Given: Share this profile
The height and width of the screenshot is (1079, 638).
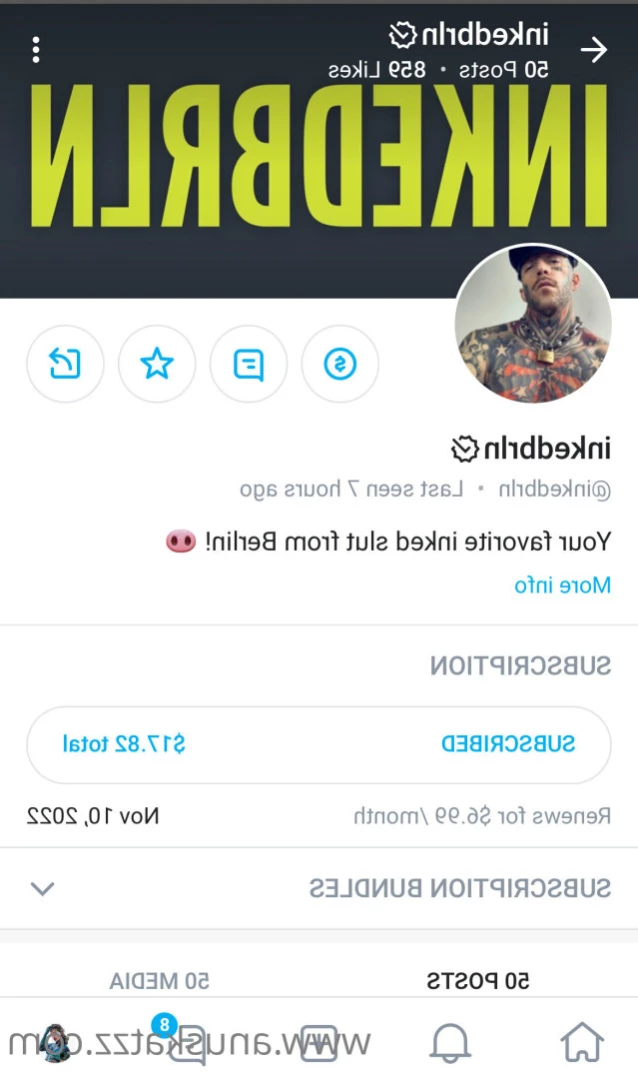Looking at the screenshot, I should [65, 364].
